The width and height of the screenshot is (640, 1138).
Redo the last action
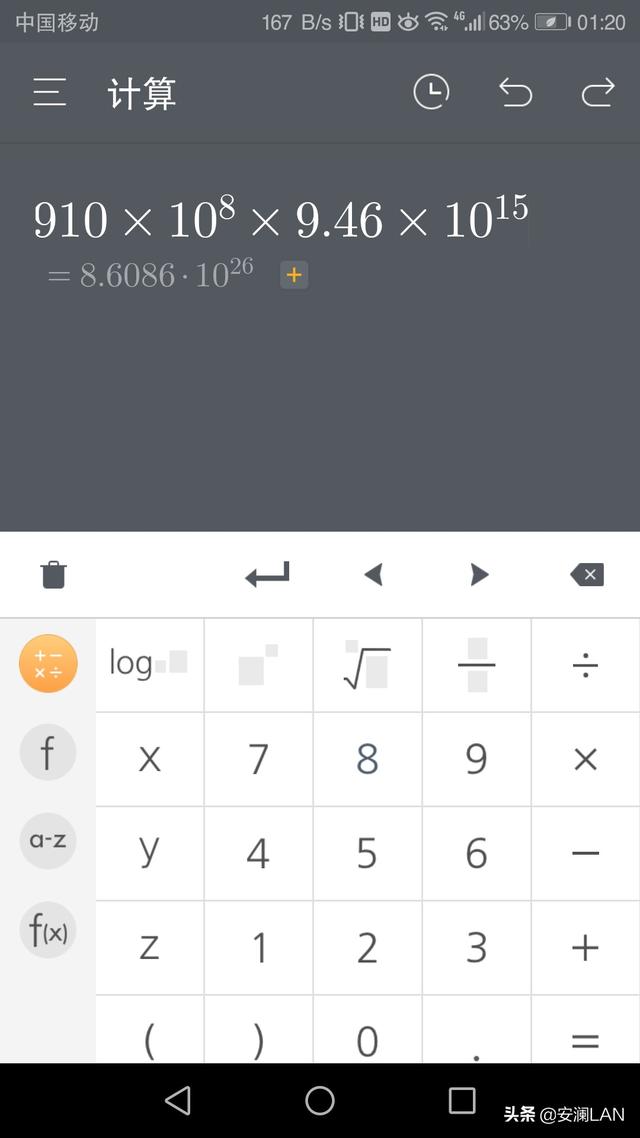598,93
